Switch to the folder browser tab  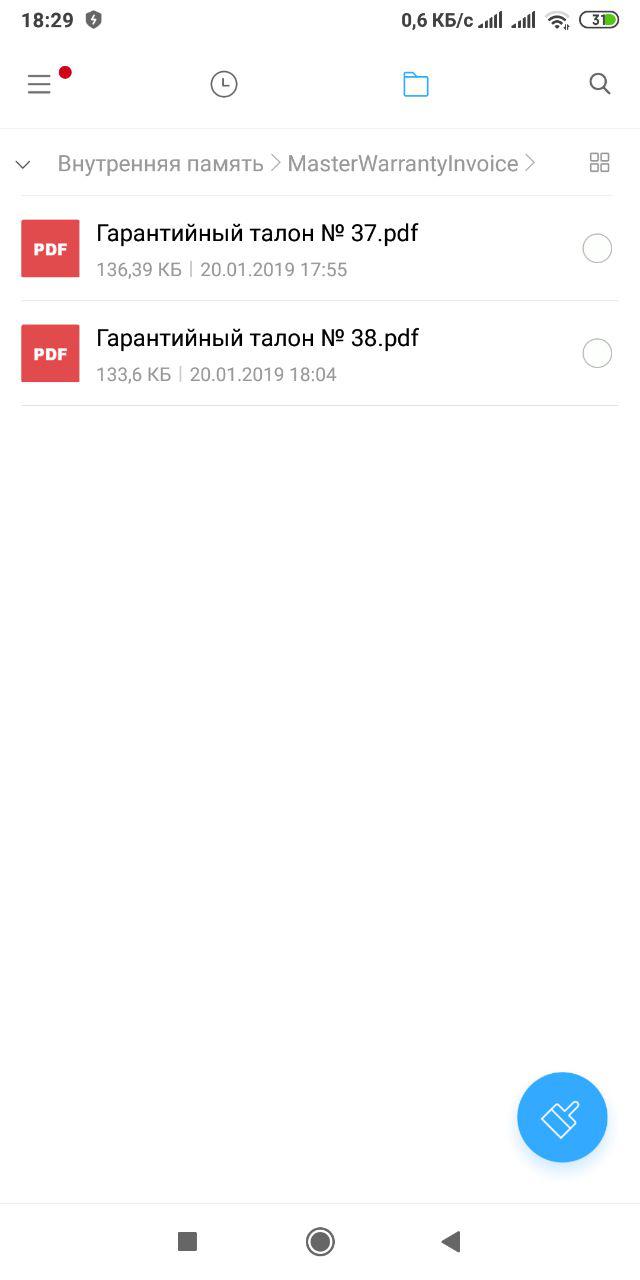[x=416, y=85]
